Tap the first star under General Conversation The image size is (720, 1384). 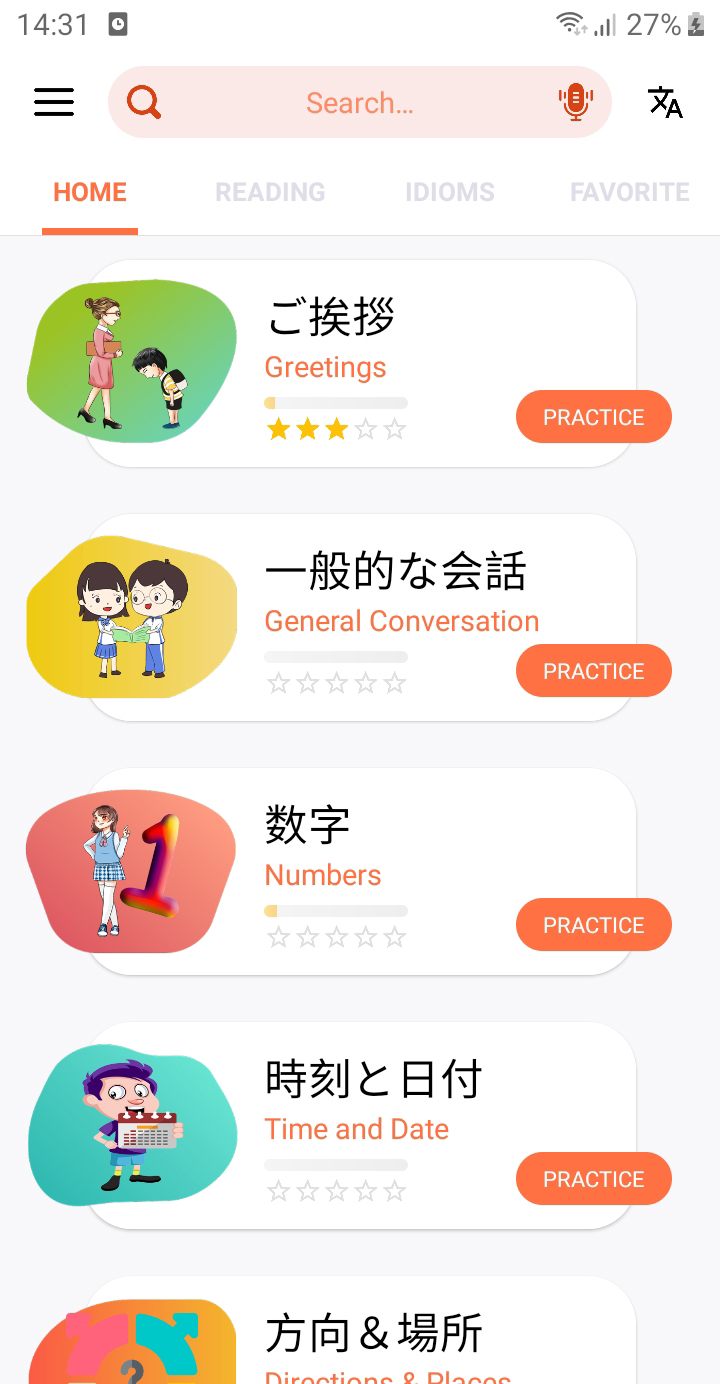(x=277, y=682)
